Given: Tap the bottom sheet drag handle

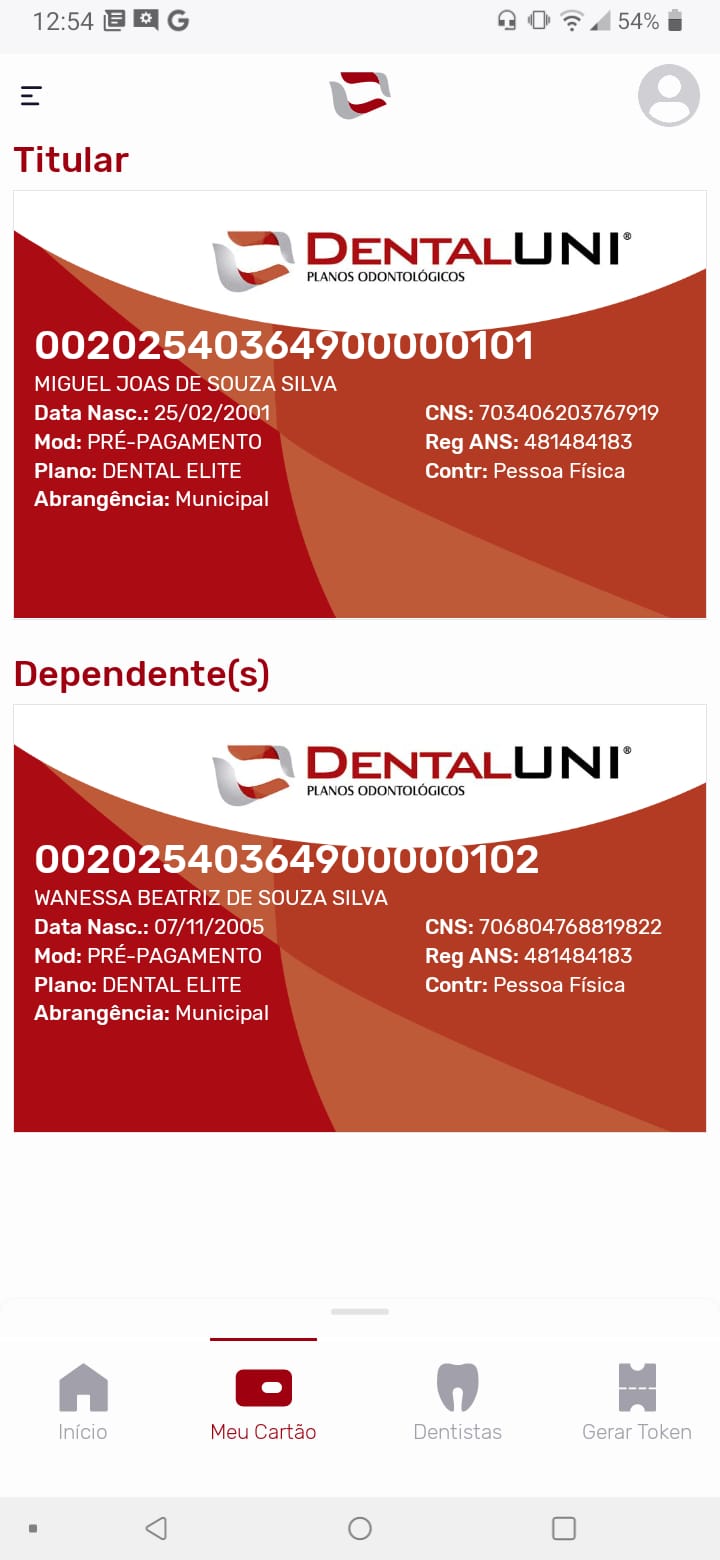Looking at the screenshot, I should coord(359,1311).
